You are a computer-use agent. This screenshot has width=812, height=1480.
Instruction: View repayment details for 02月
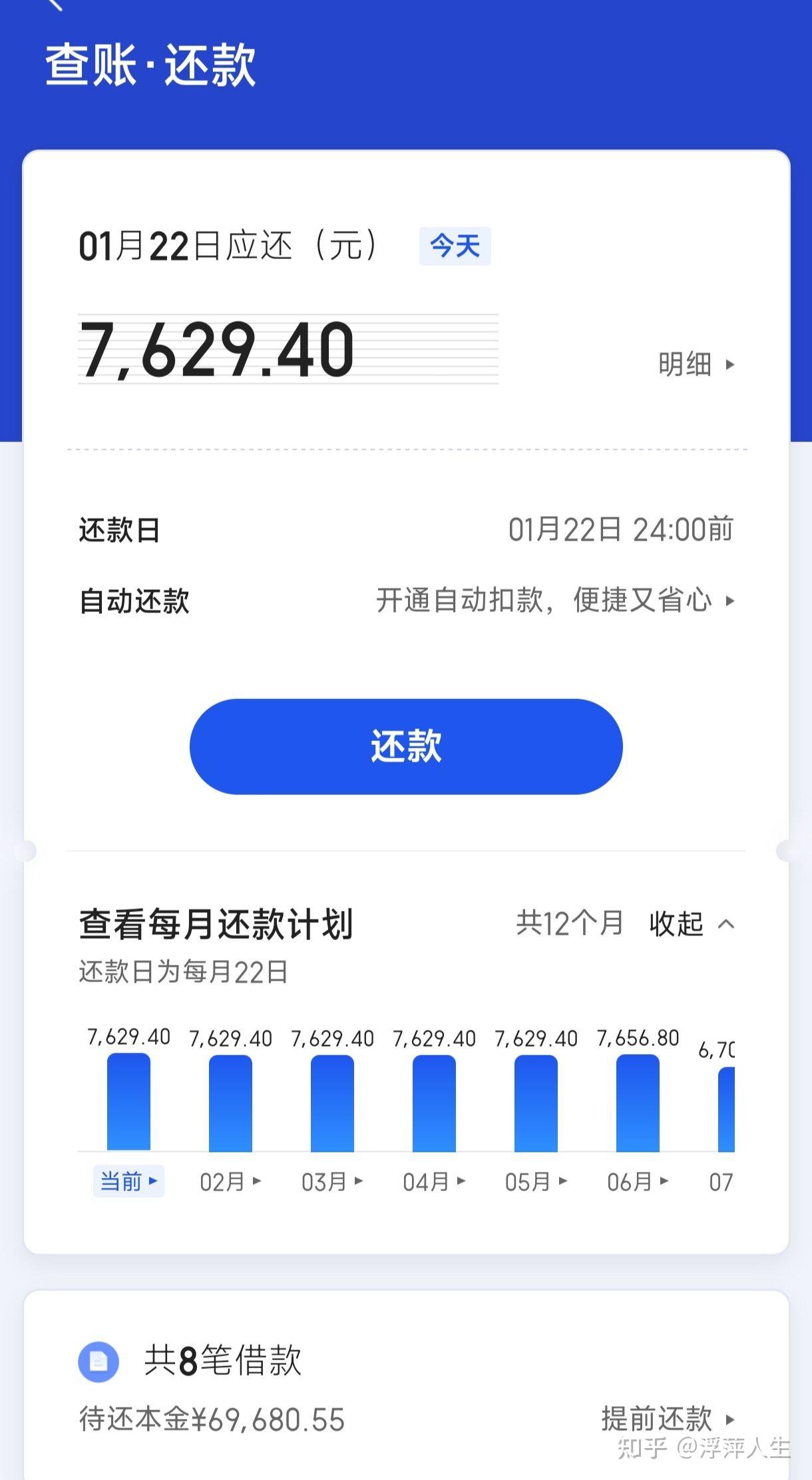tap(230, 1182)
